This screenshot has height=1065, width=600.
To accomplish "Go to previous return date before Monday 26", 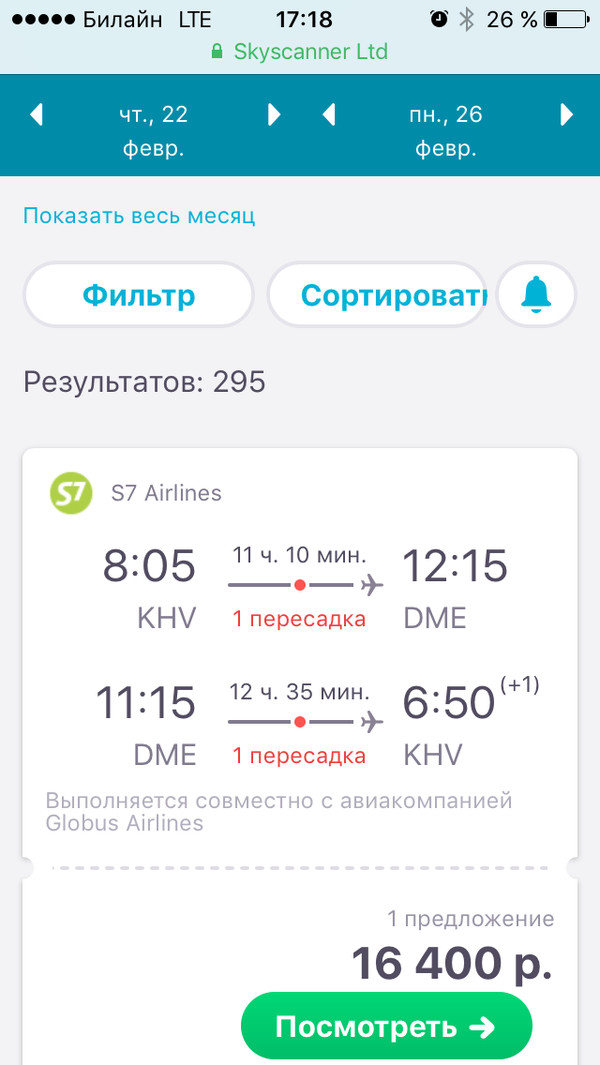I will tap(328, 115).
